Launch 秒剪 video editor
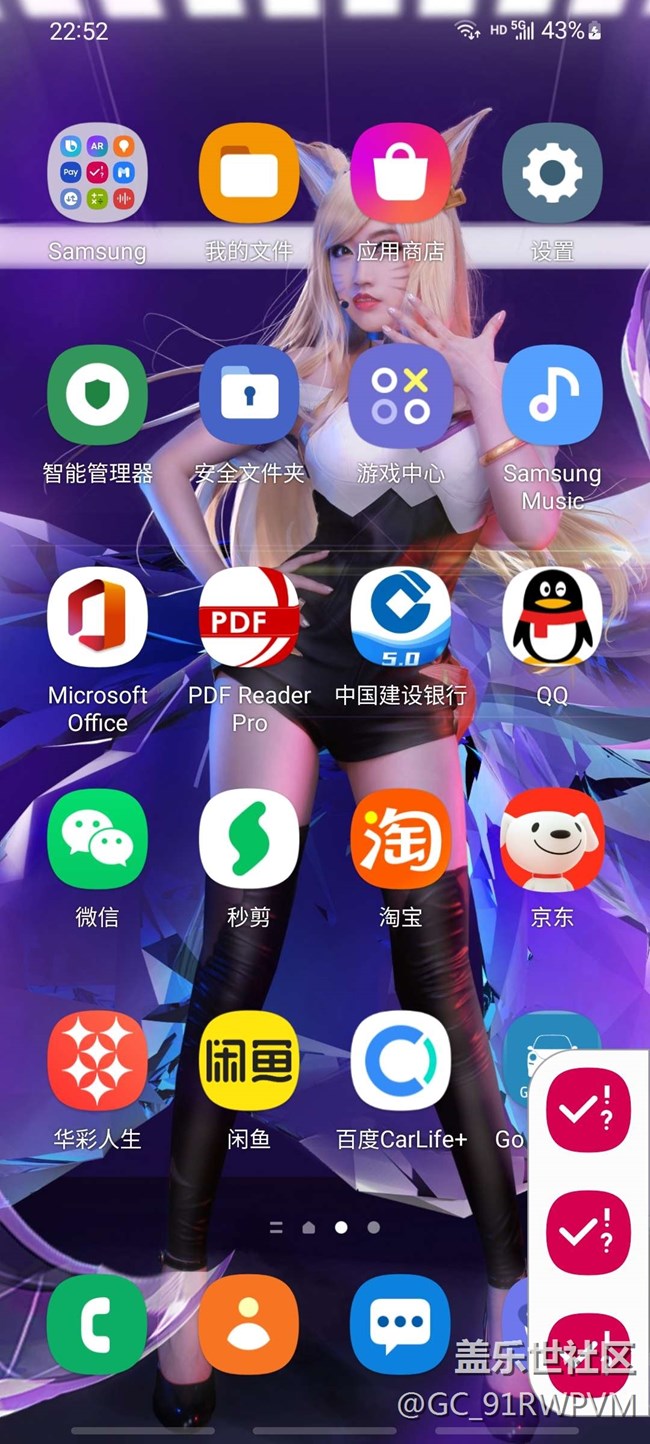 point(249,838)
